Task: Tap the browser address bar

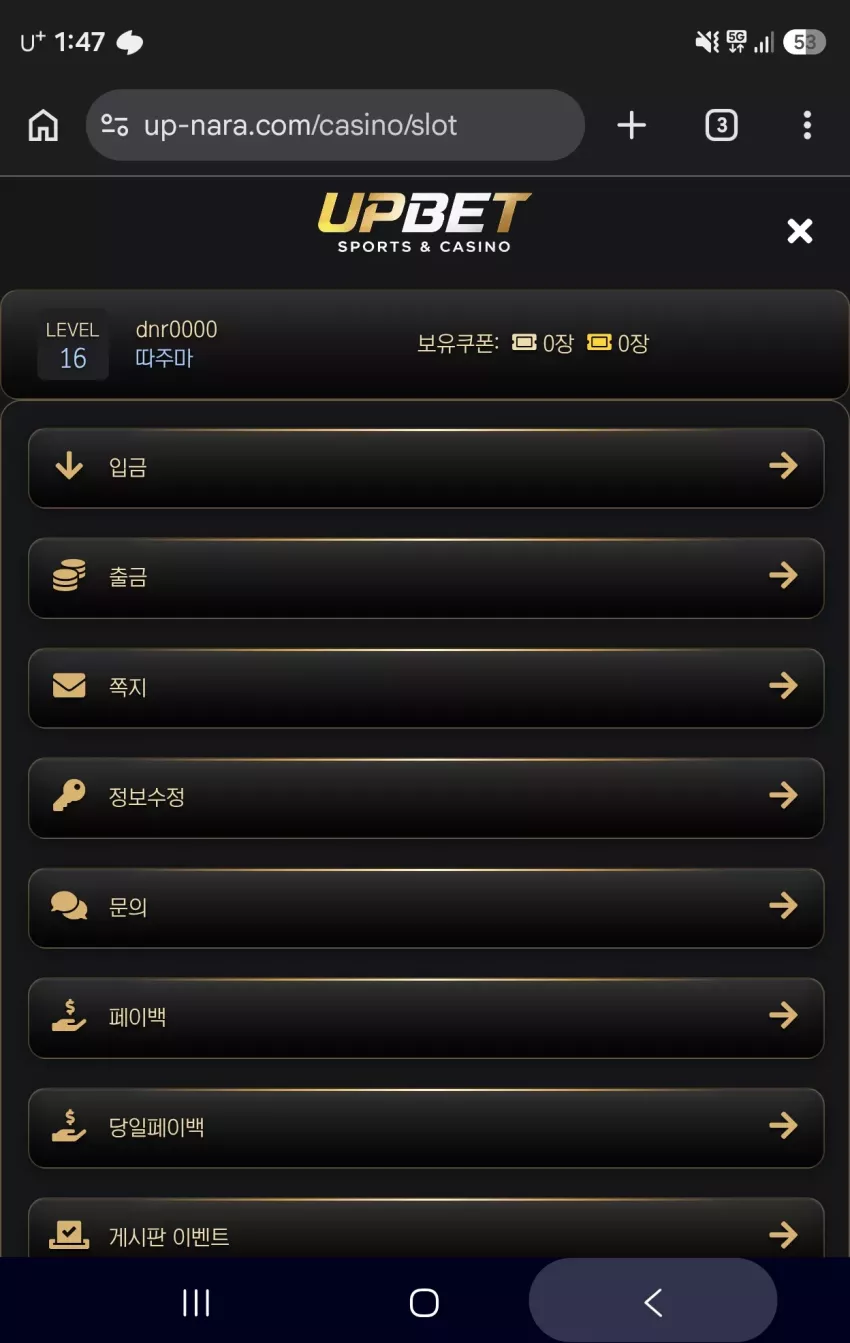Action: (x=335, y=125)
